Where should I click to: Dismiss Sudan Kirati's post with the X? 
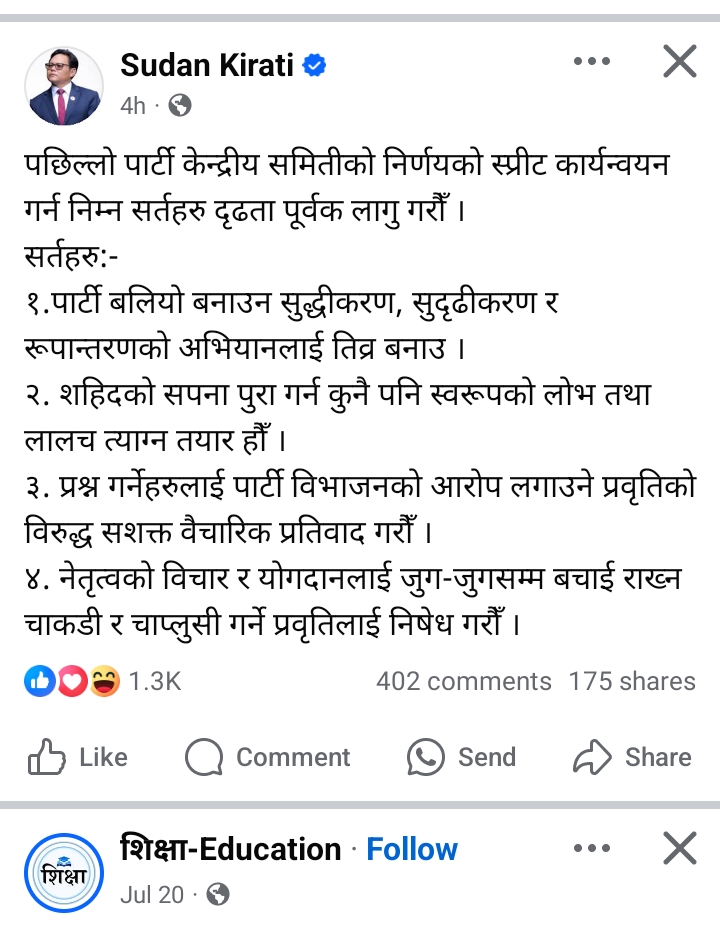click(x=680, y=62)
